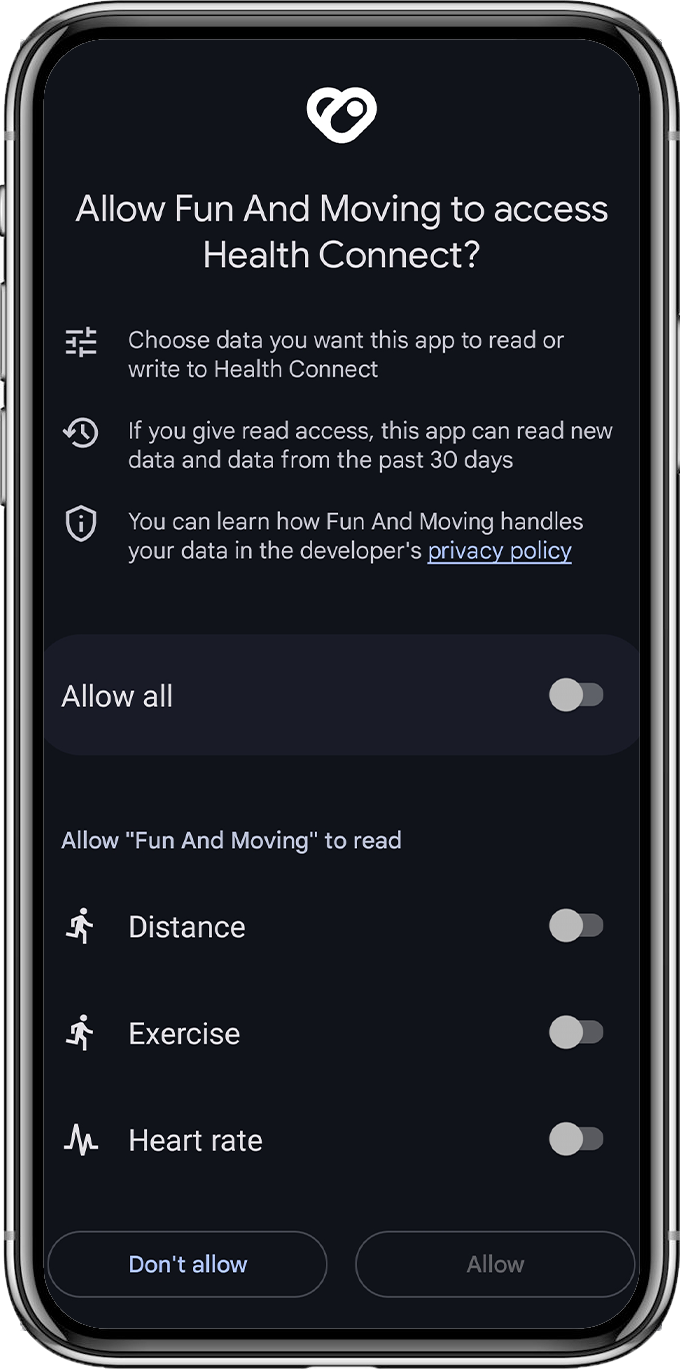680x1369 pixels.
Task: Turn on the Allow all switch
Action: (x=576, y=695)
